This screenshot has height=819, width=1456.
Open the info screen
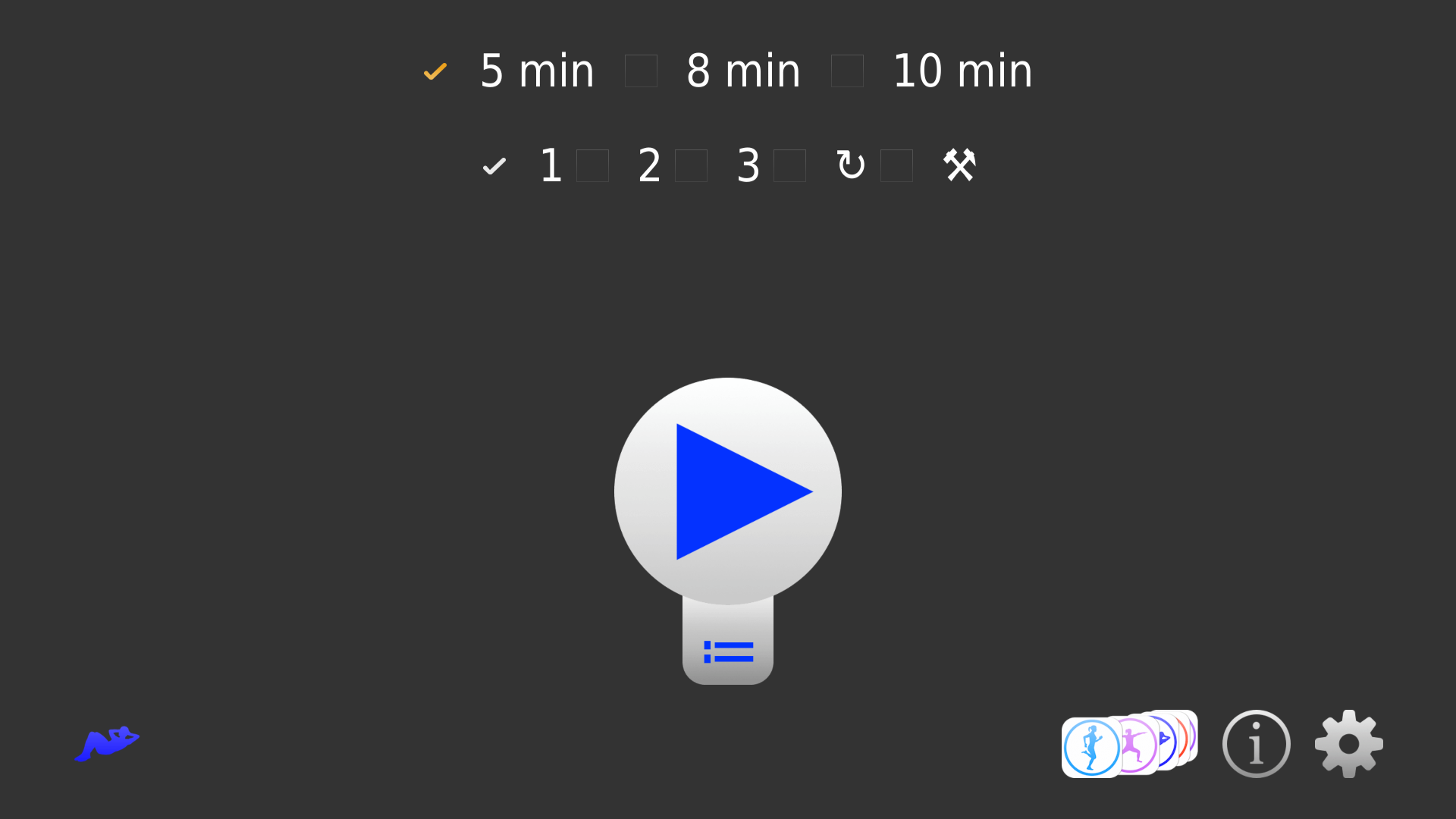click(x=1256, y=744)
